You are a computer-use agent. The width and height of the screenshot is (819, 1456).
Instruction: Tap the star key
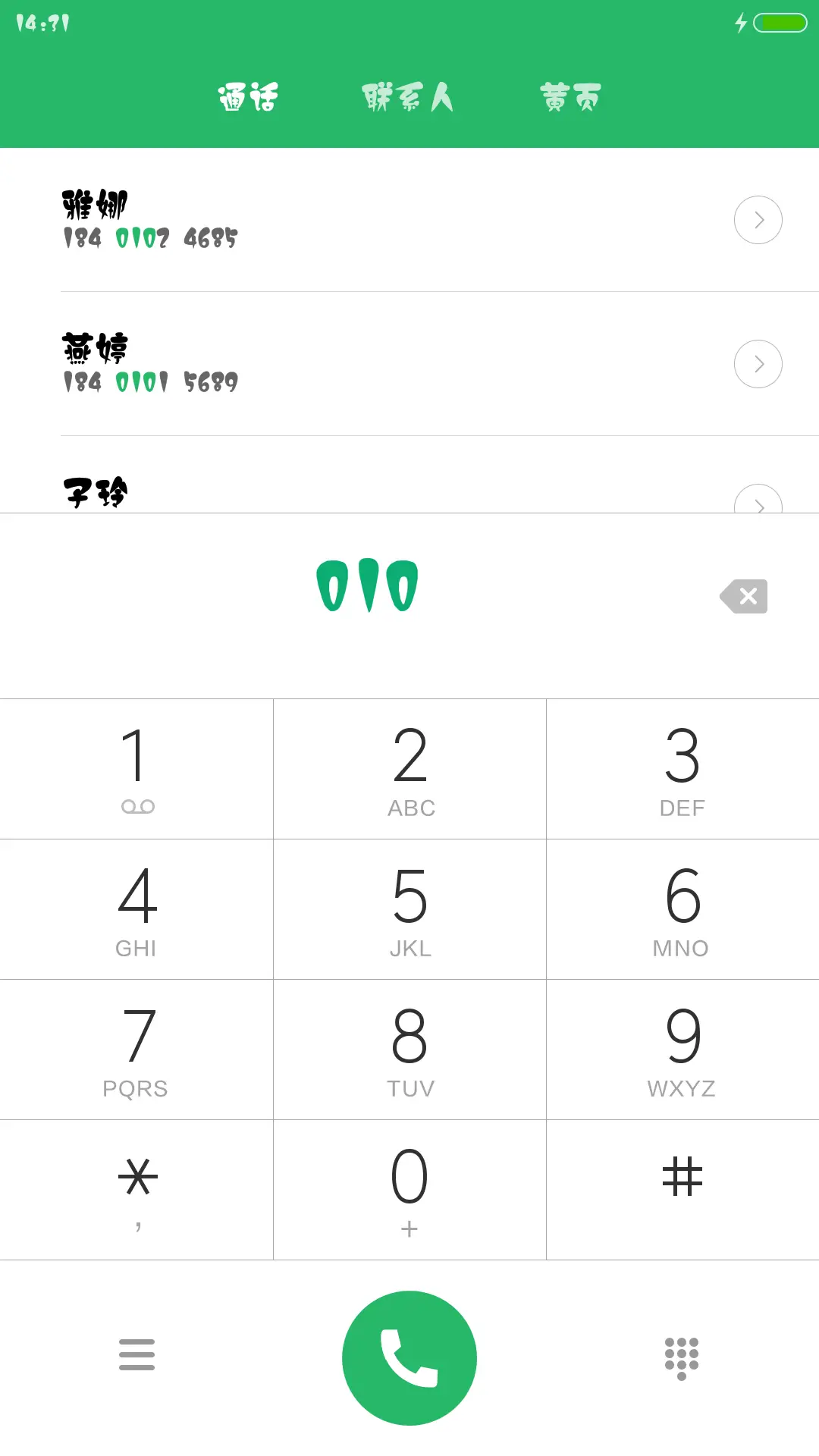click(136, 1189)
